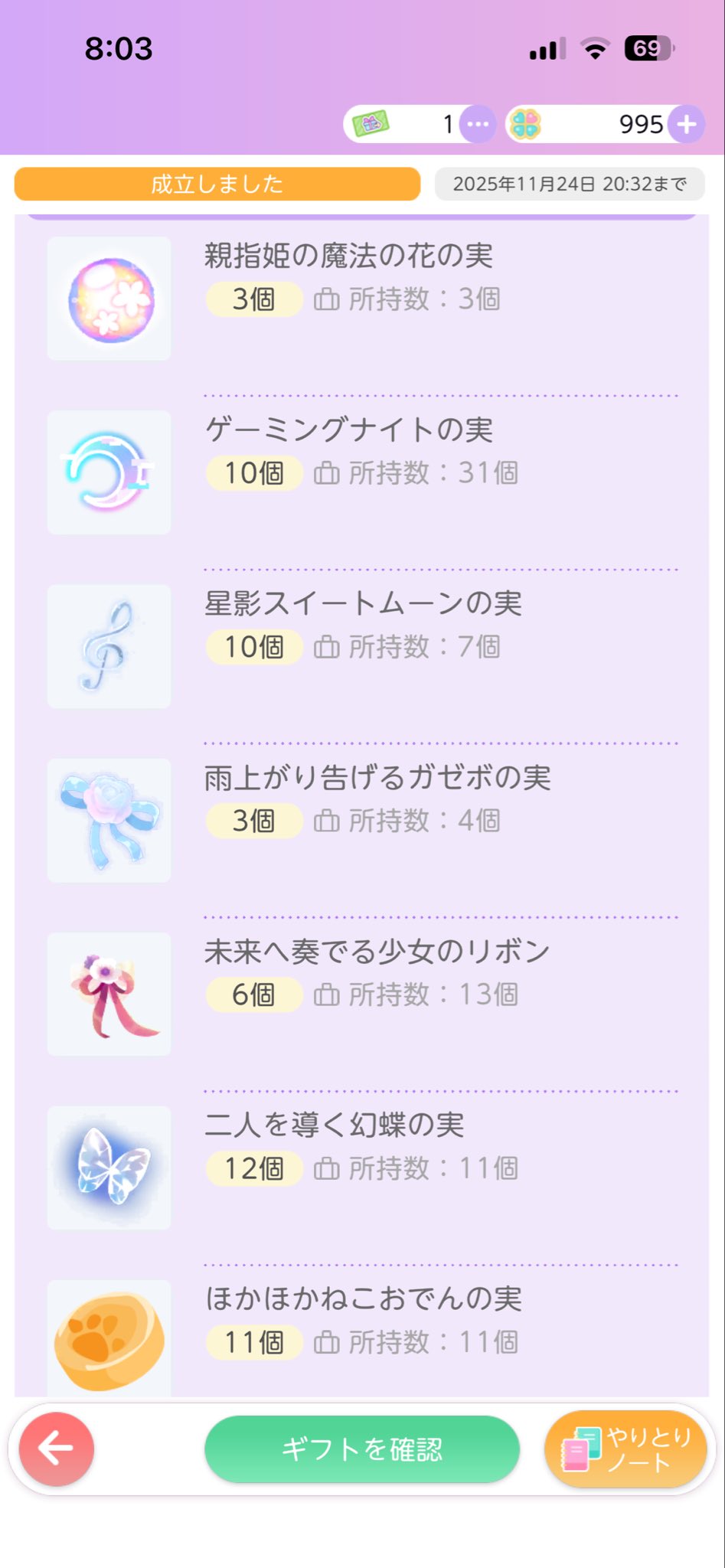Open the 星影スイートムーンの実 item icon

point(109,646)
